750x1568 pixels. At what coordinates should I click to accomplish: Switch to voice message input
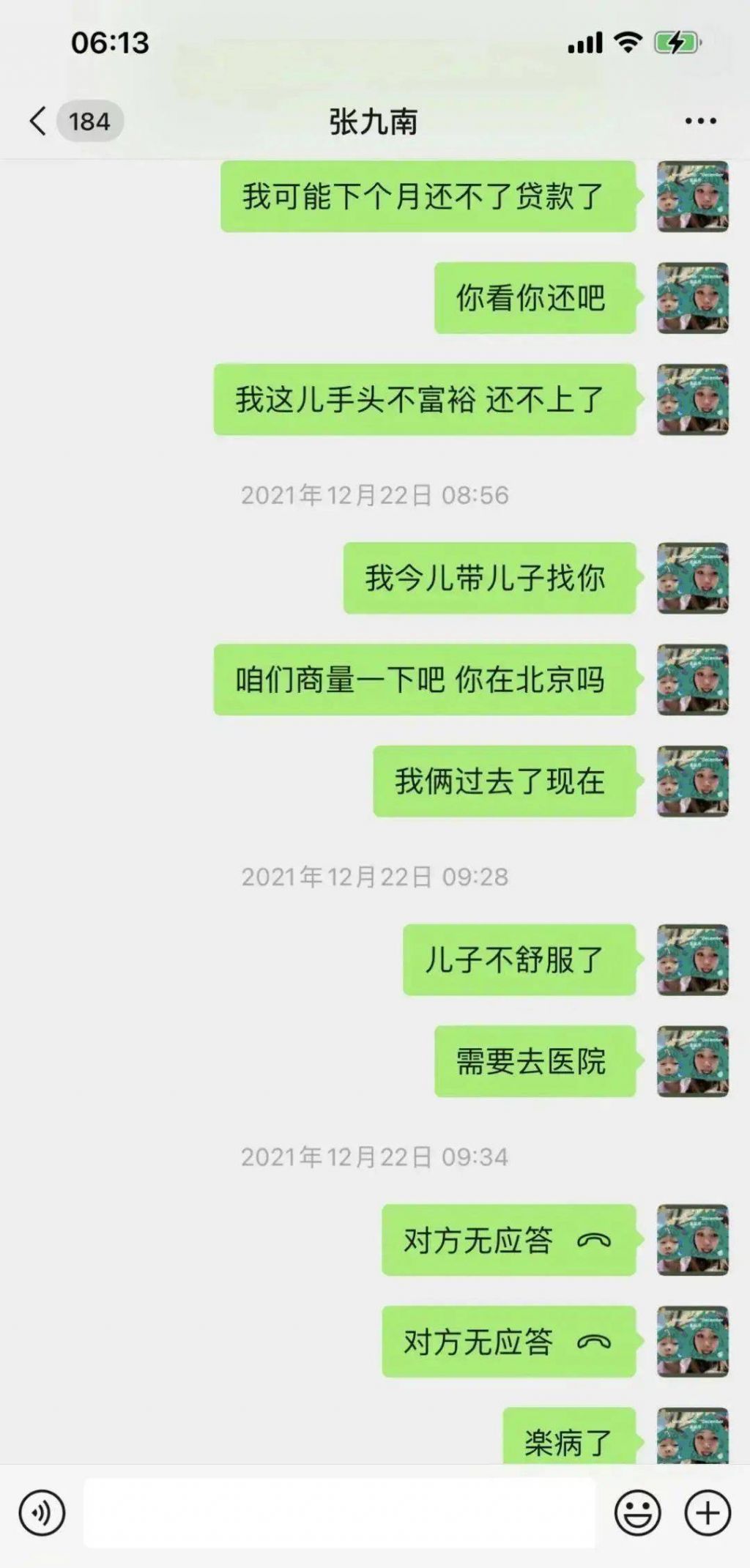42,1512
